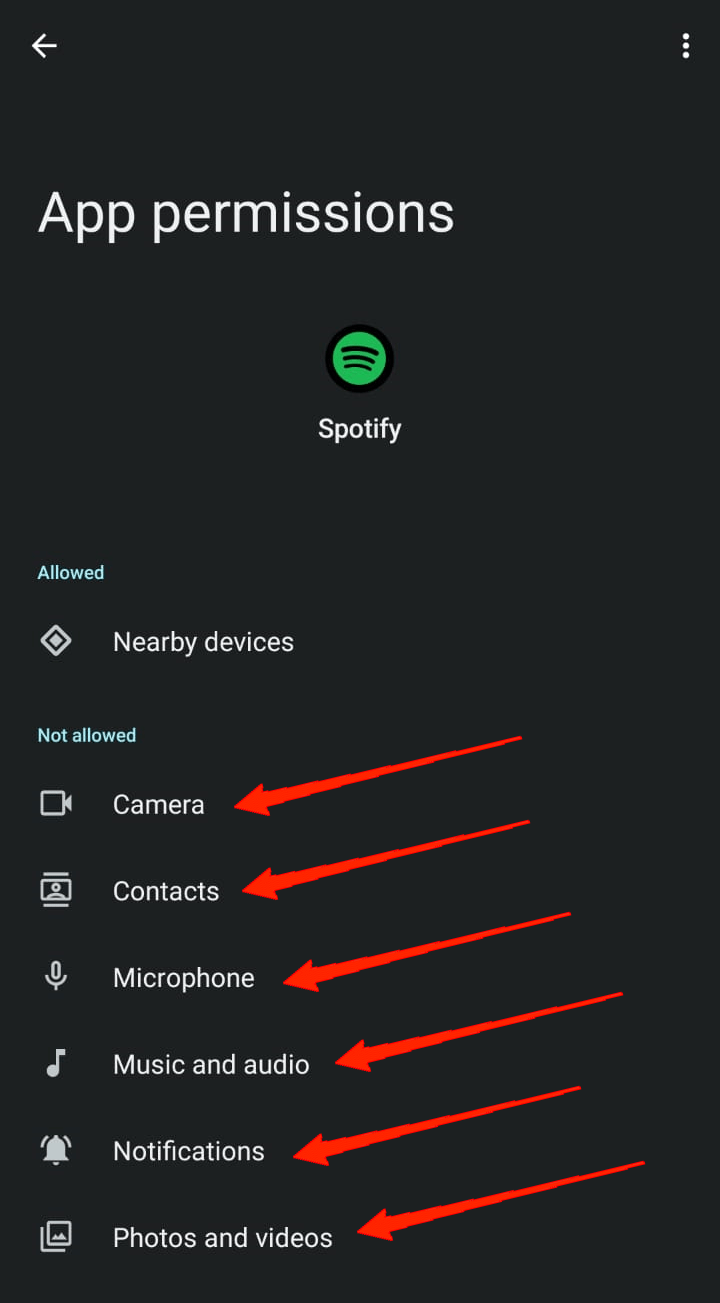Click the Microphone permission icon

tap(56, 976)
